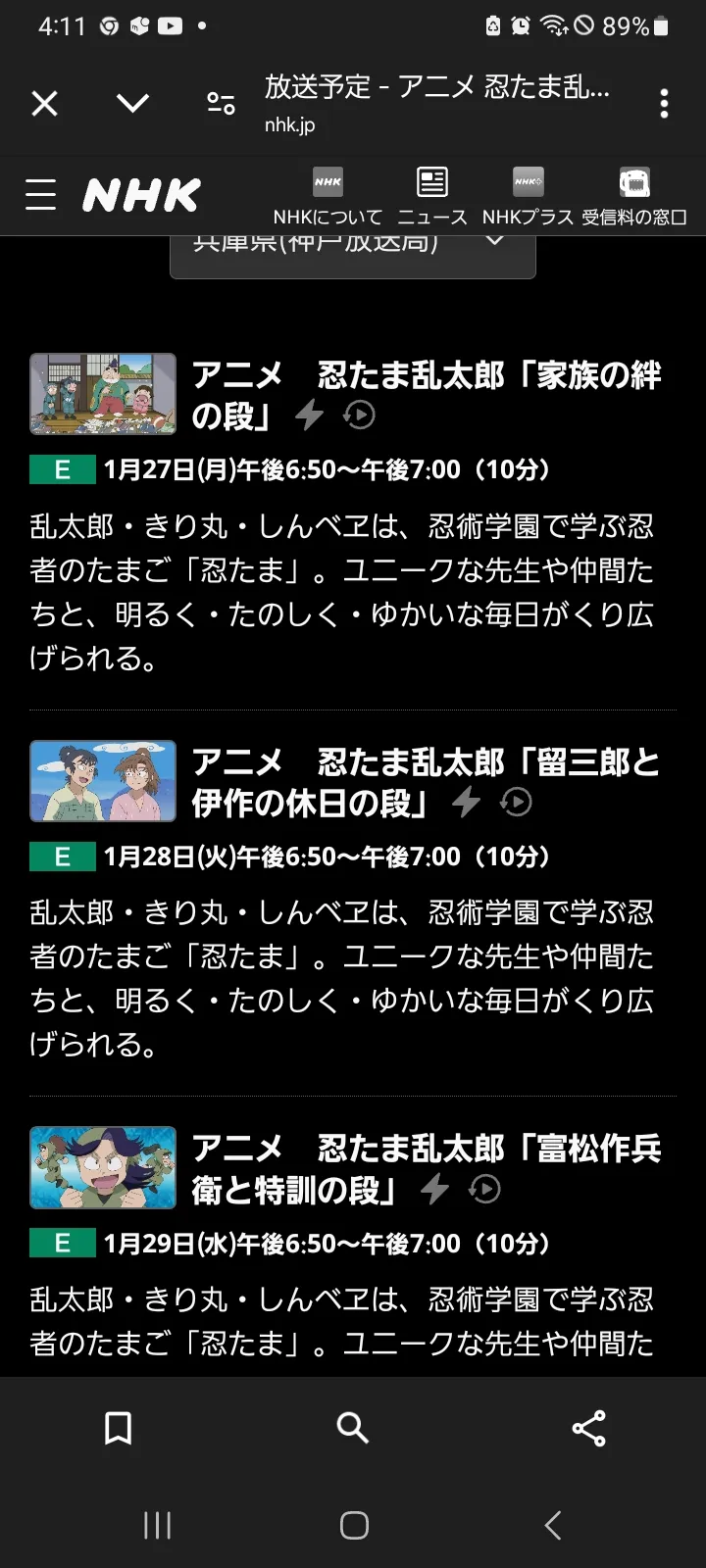
Task: Bookmark this page from bottom bar
Action: [x=118, y=1428]
